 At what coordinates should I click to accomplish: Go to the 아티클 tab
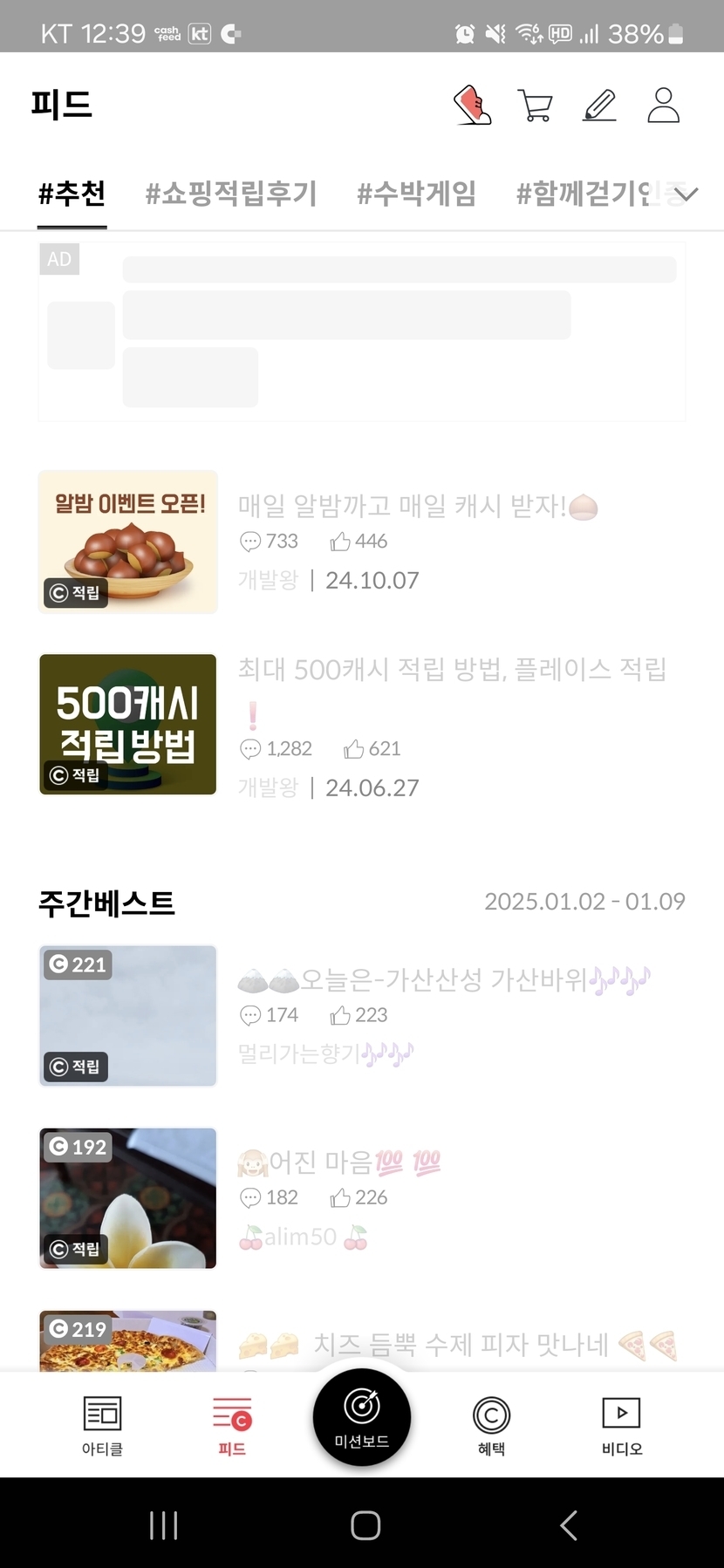(102, 1425)
